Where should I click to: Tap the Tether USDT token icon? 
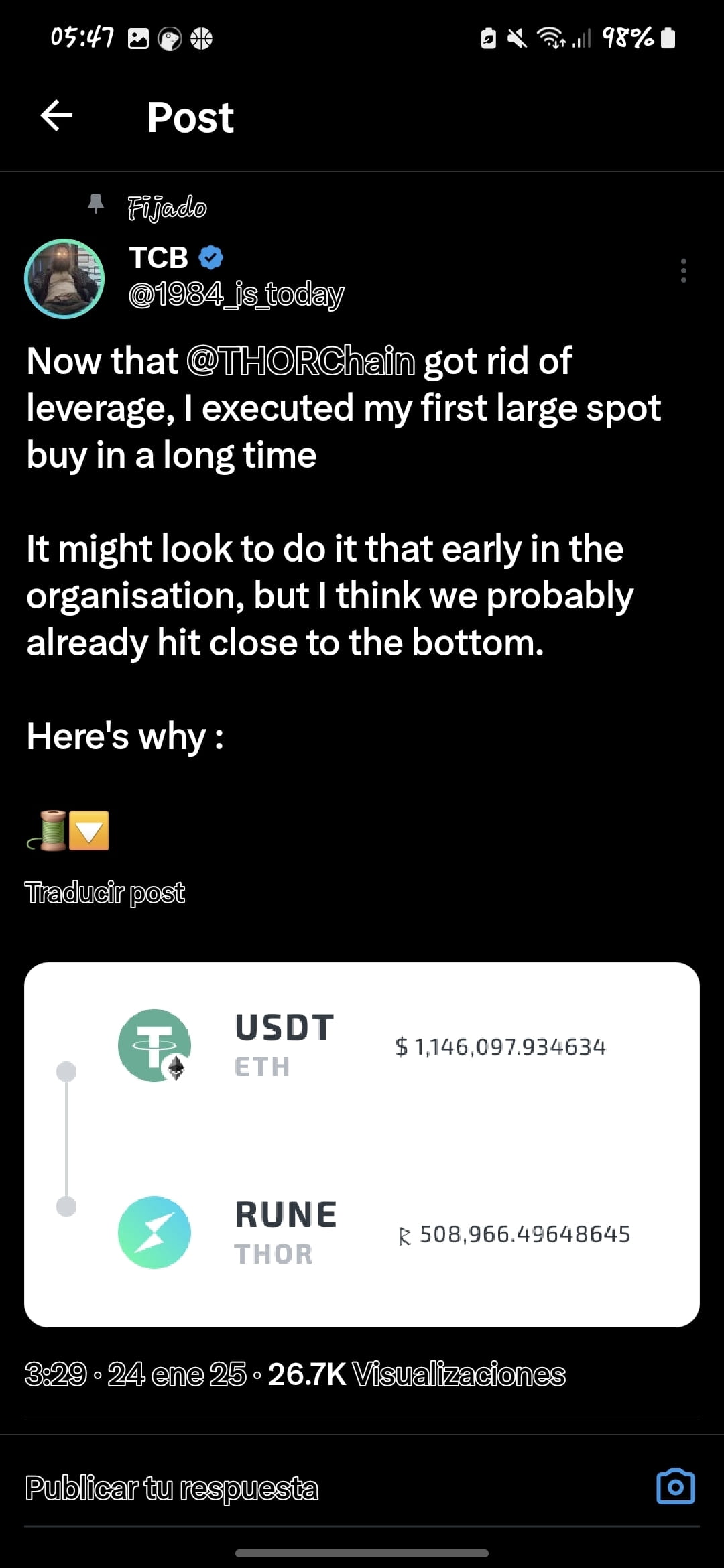point(154,1045)
